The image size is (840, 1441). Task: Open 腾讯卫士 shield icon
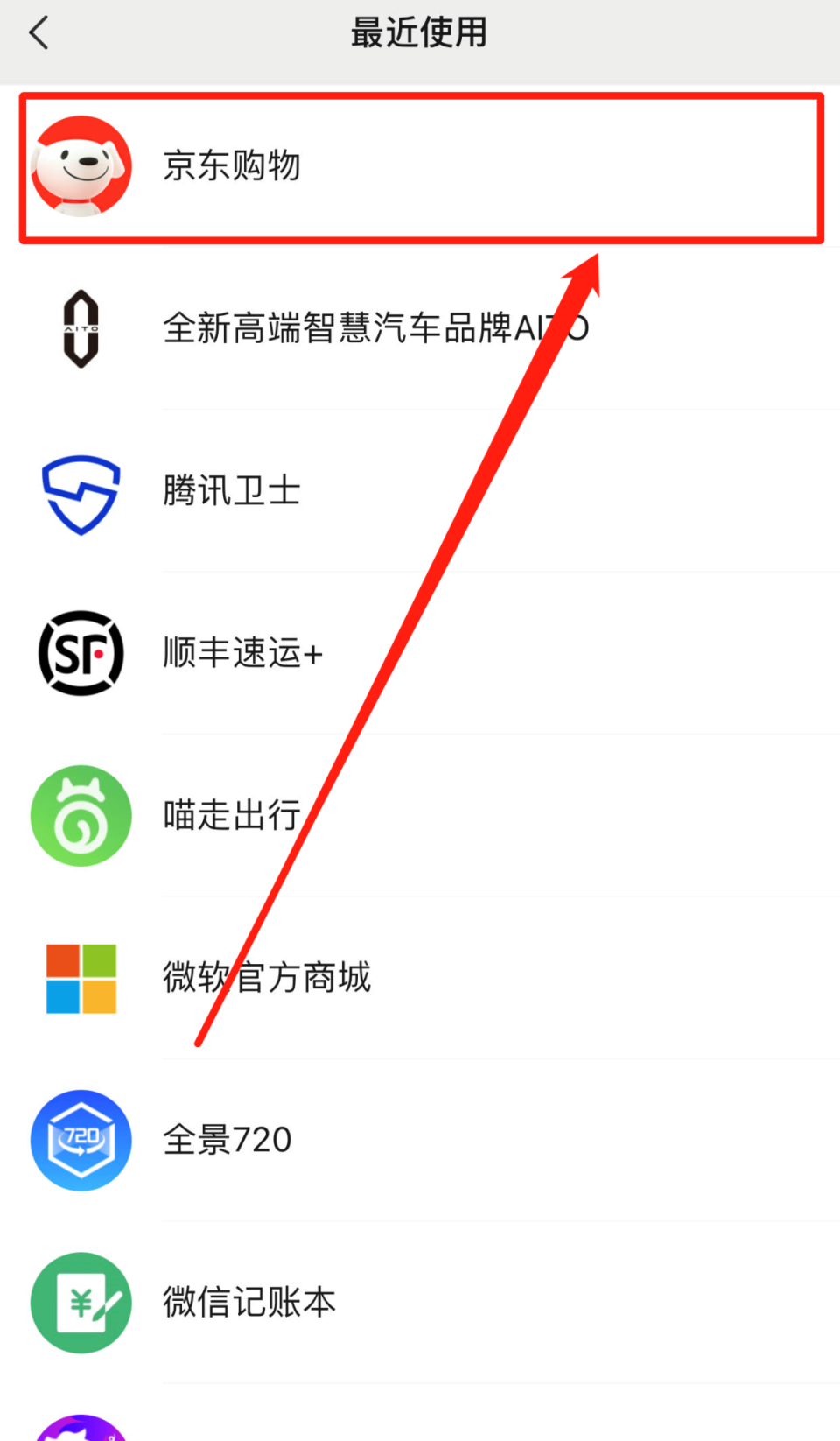(x=81, y=490)
